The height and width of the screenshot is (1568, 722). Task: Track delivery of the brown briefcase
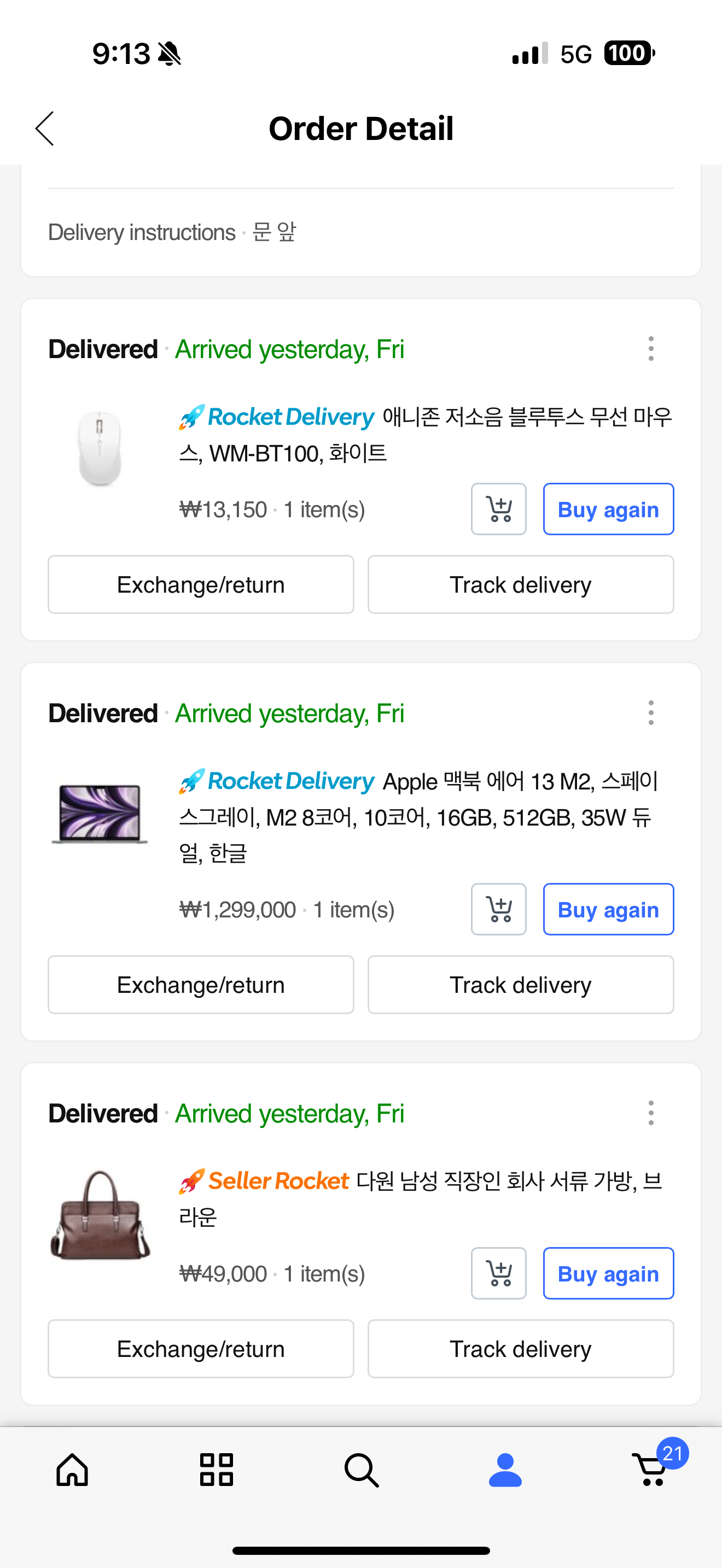521,1349
